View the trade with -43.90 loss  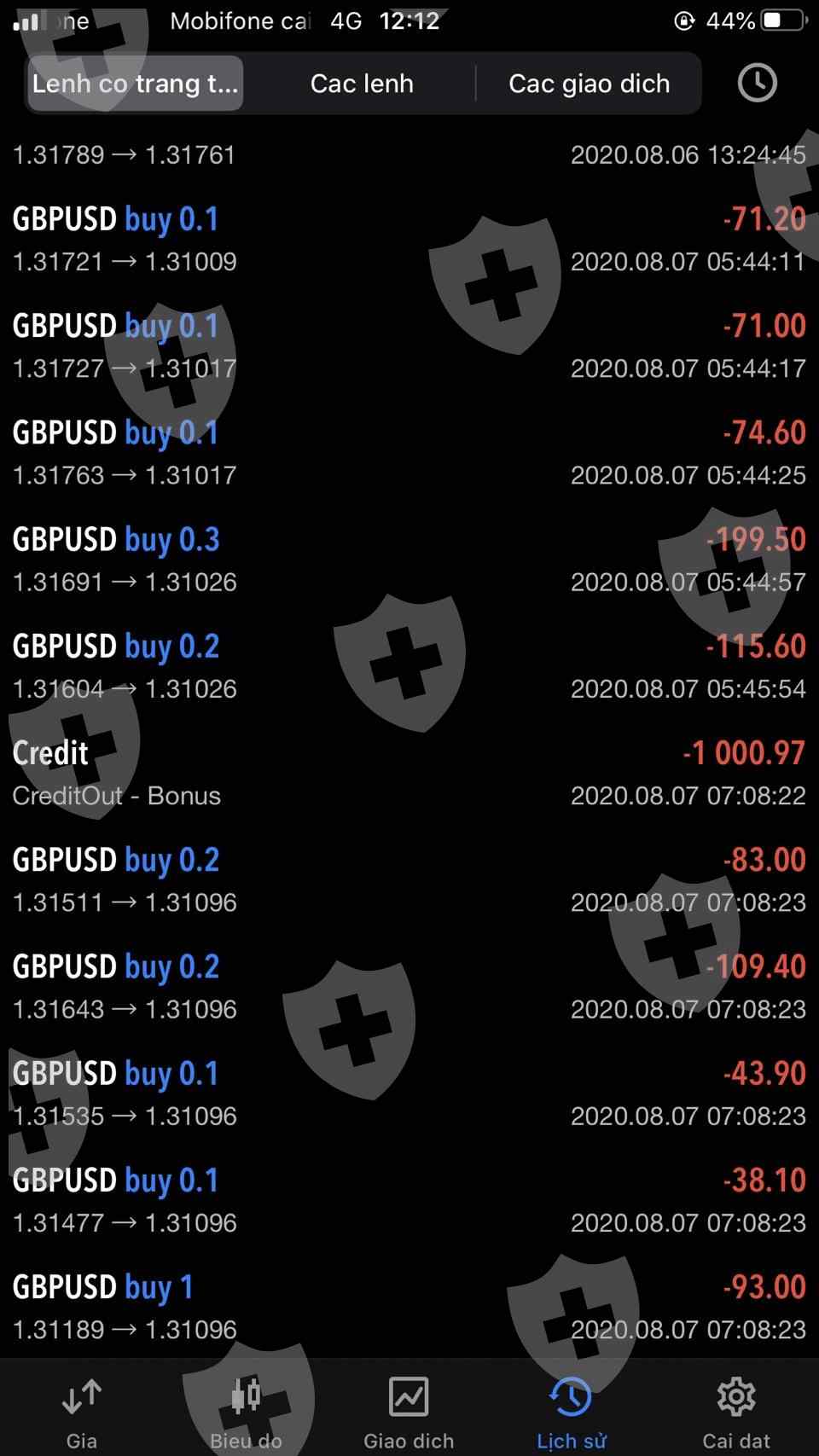[x=409, y=1094]
